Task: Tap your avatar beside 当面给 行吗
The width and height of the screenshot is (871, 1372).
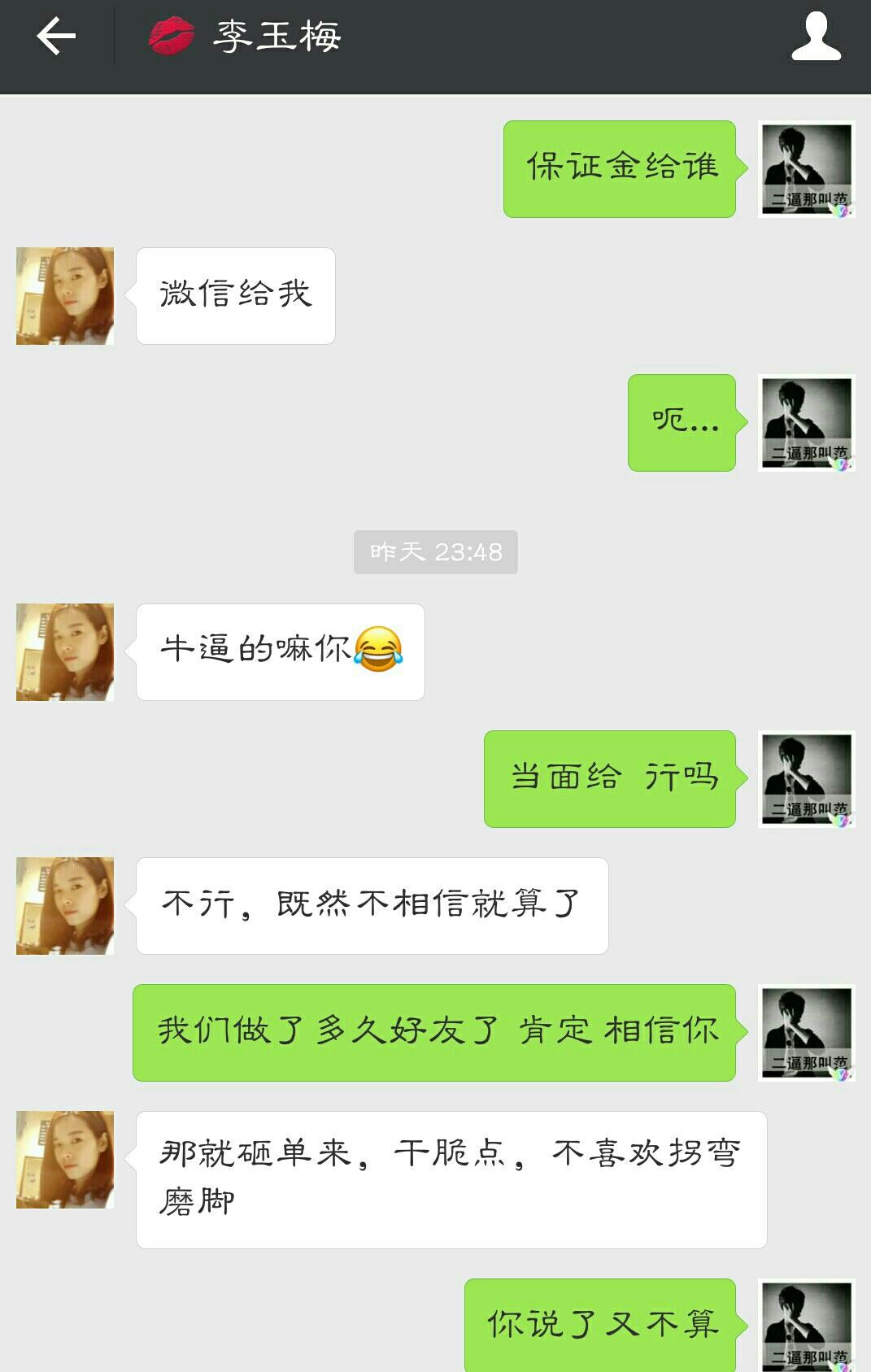Action: click(x=805, y=779)
